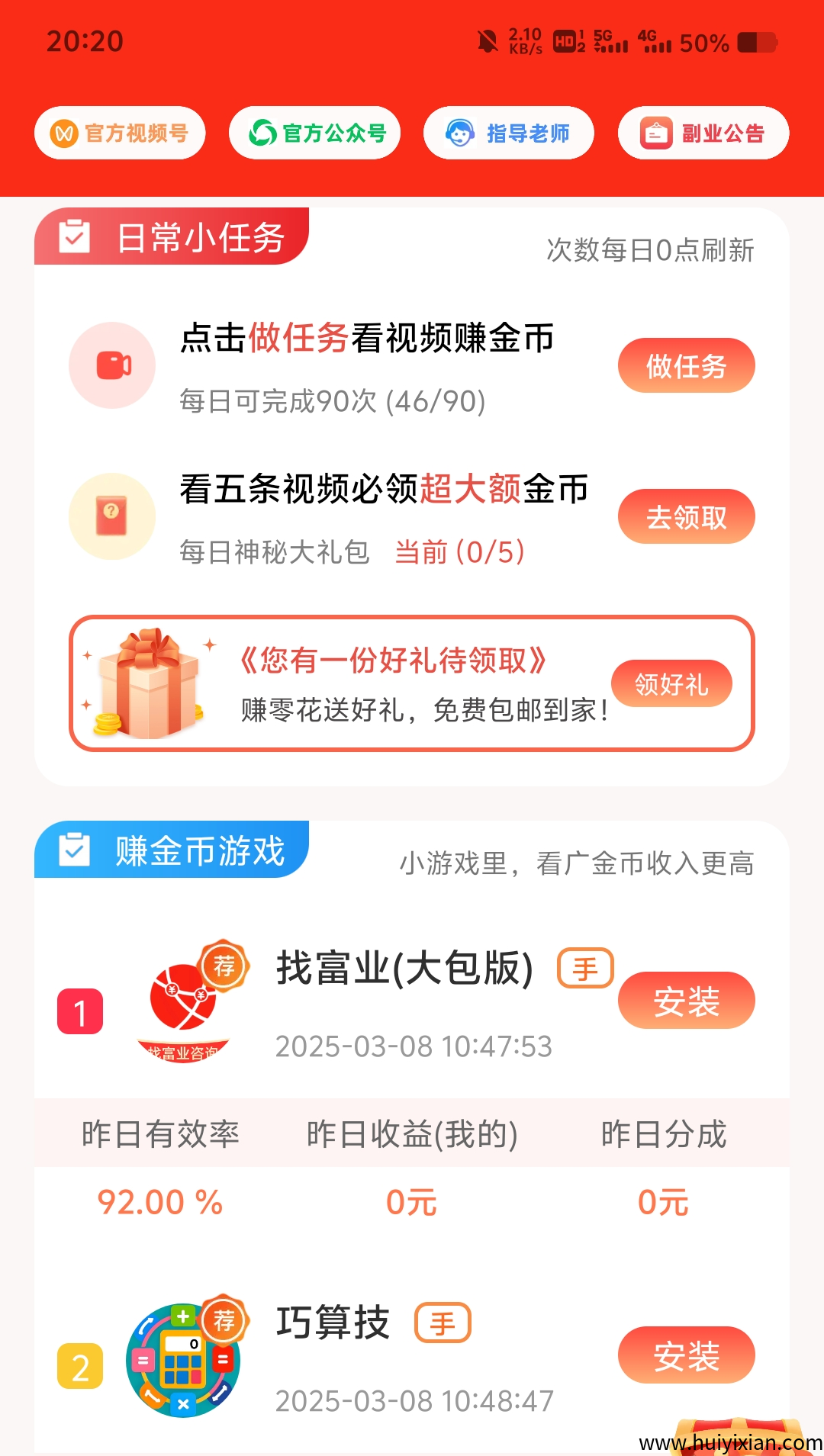This screenshot has width=824, height=1456.
Task: Click the red envelope mystery gift icon
Action: [x=111, y=516]
